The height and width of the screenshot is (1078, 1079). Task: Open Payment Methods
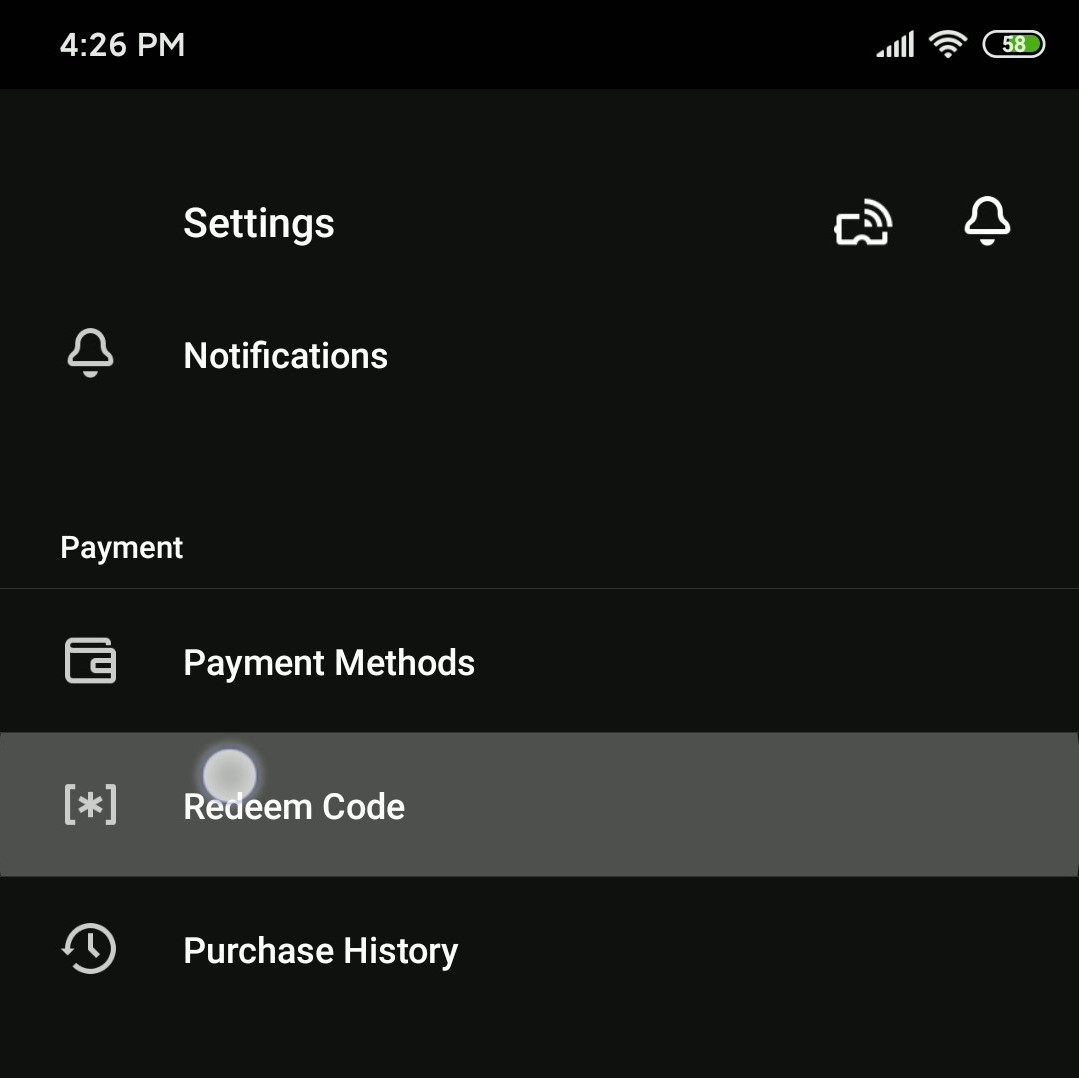coord(329,663)
